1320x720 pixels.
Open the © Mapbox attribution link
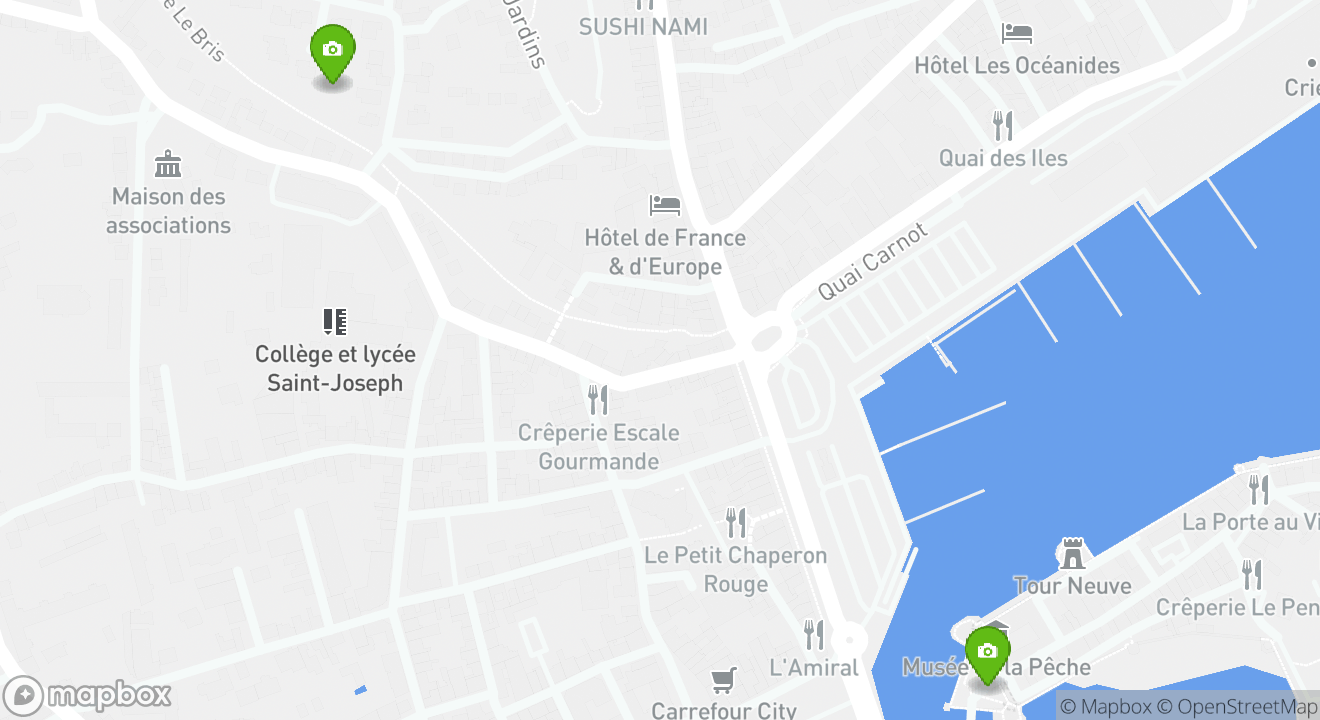click(1105, 707)
